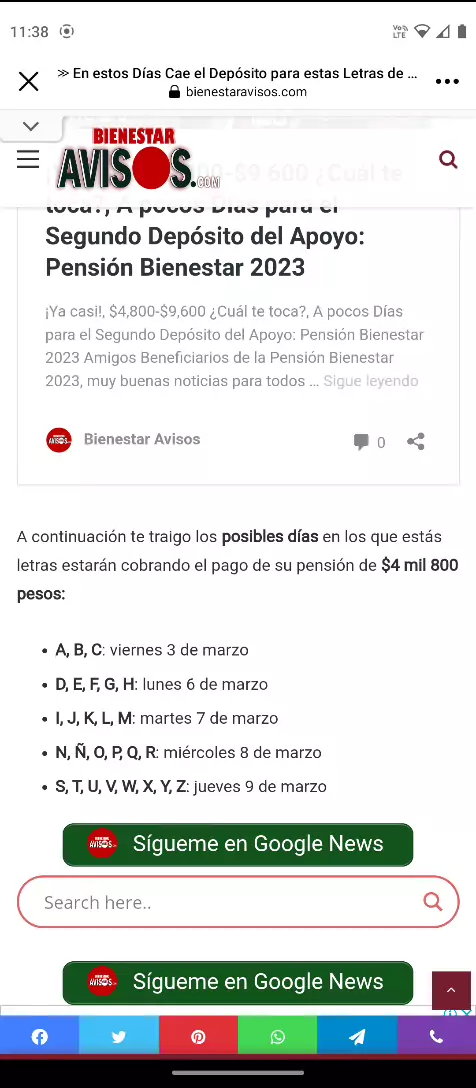This screenshot has width=476, height=1088.
Task: Share the page on Twitter
Action: point(119,1037)
